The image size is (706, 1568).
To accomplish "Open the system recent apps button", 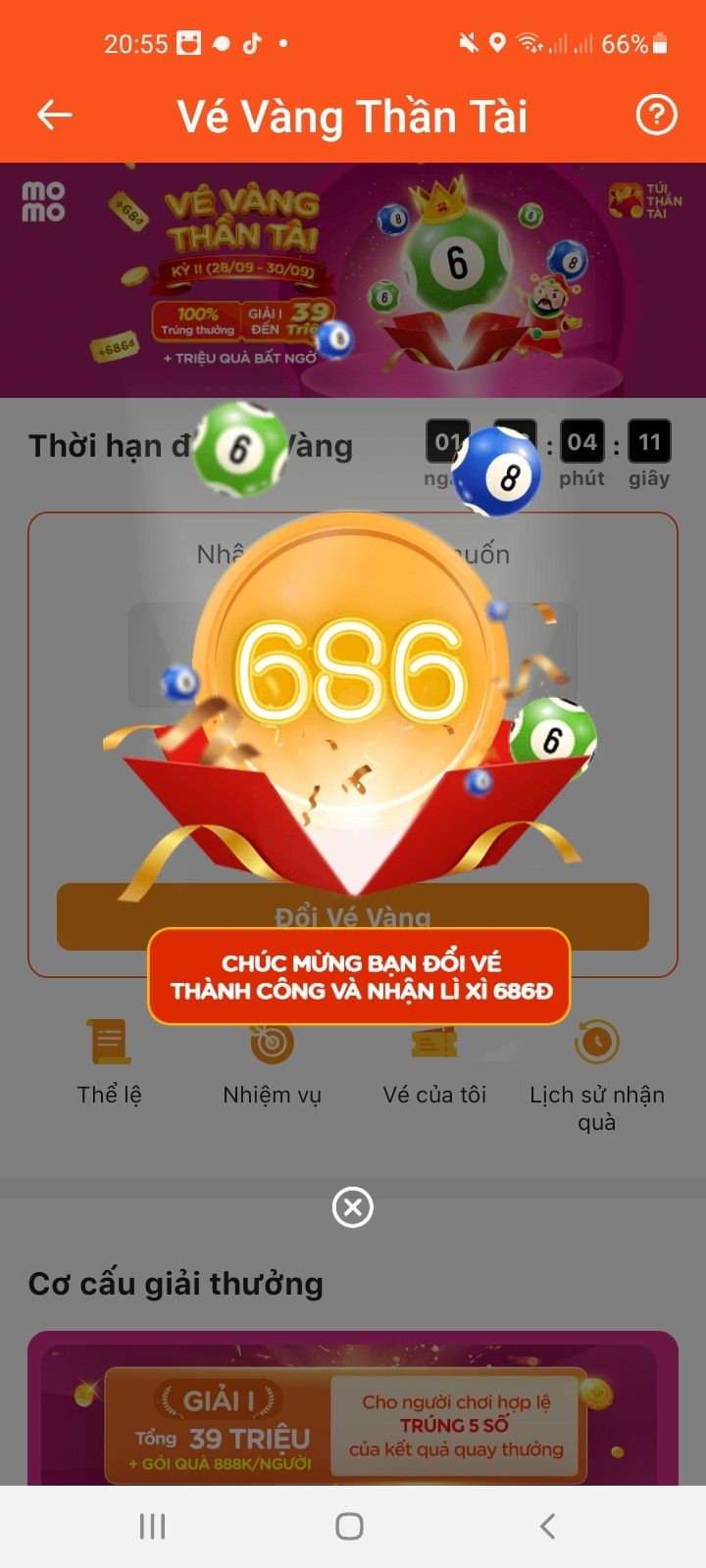I will point(152,1526).
